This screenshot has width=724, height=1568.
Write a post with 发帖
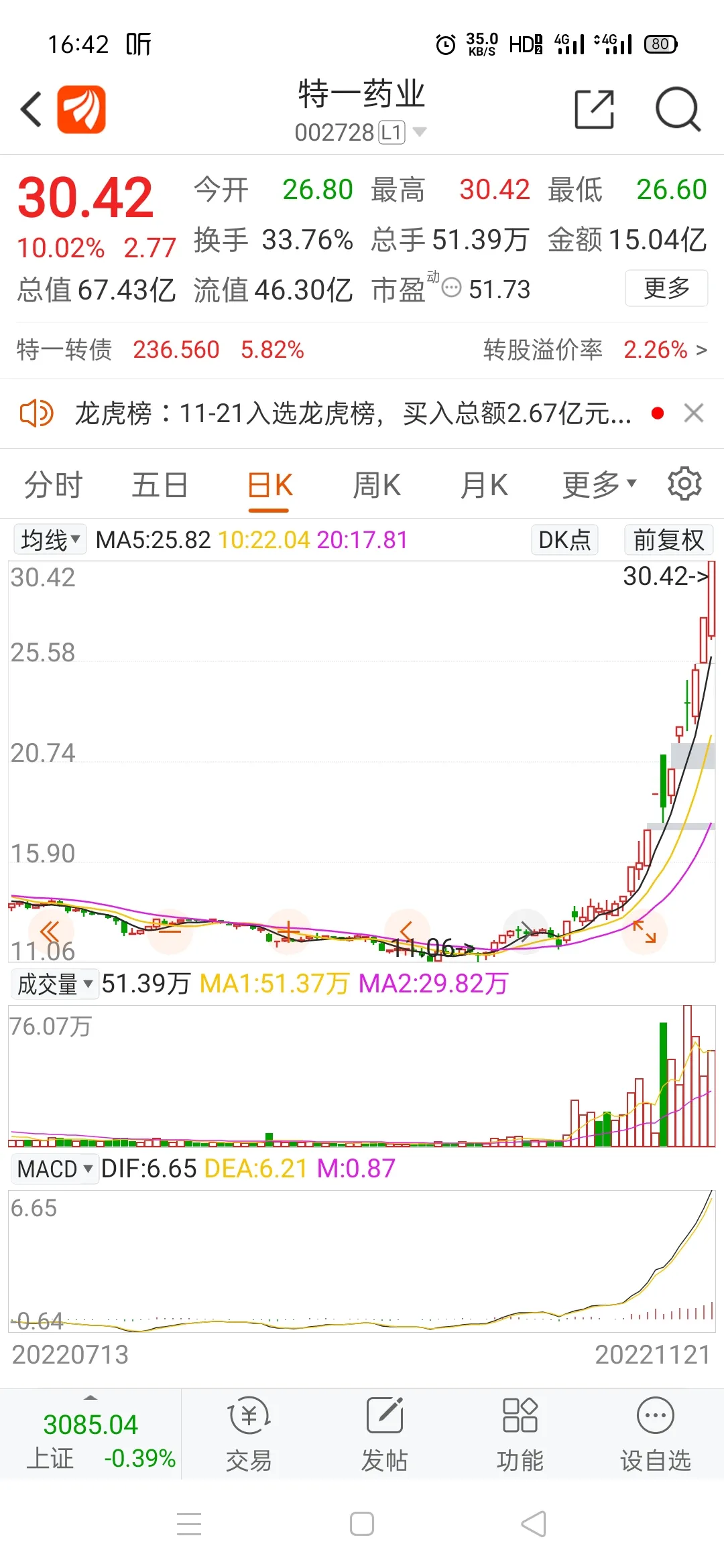point(384,1434)
